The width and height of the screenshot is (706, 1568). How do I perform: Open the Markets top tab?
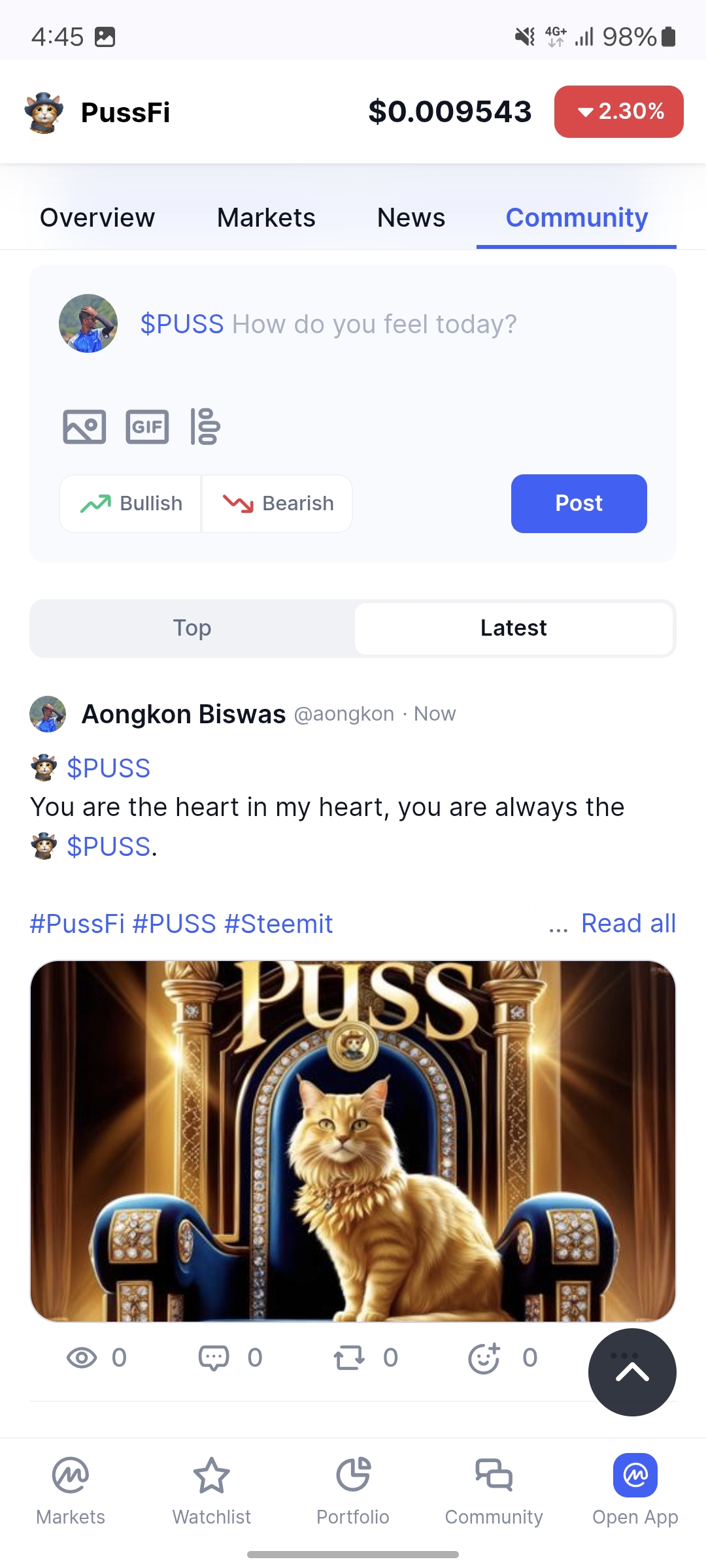click(266, 218)
